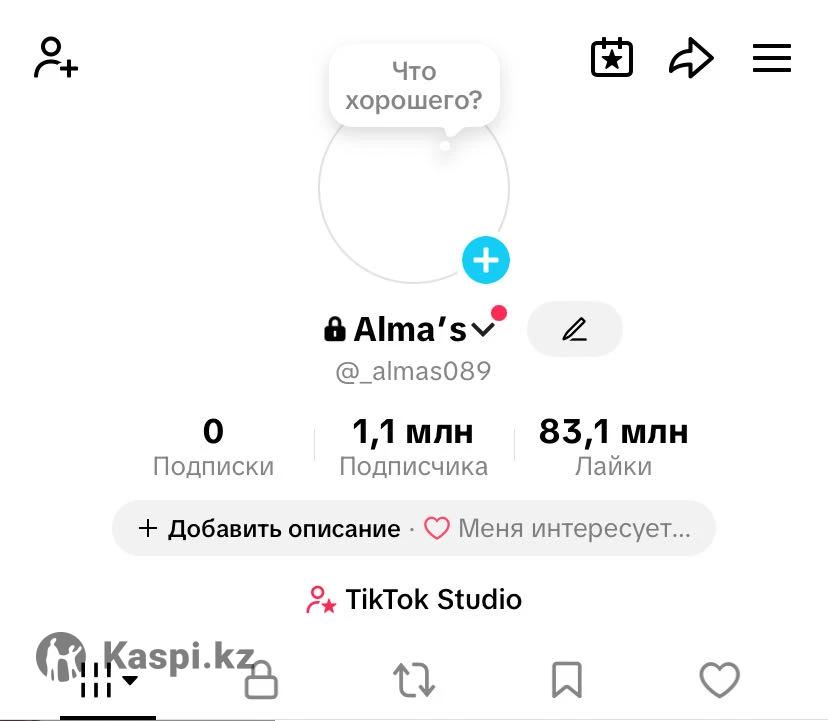Tap the blue plus on the avatar
Viewport: 828px width, 721px height.
coord(486,261)
